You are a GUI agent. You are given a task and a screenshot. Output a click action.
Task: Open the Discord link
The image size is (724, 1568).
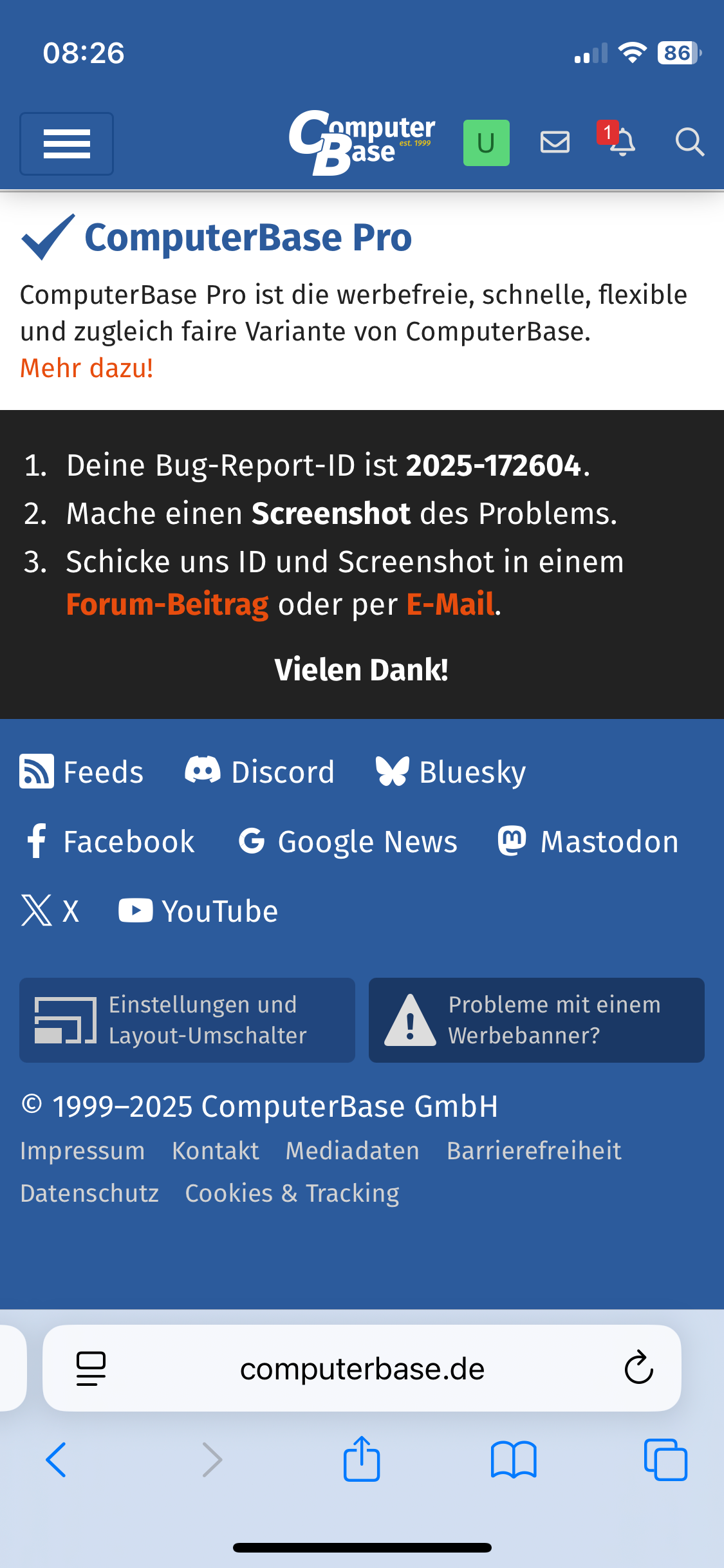(260, 772)
